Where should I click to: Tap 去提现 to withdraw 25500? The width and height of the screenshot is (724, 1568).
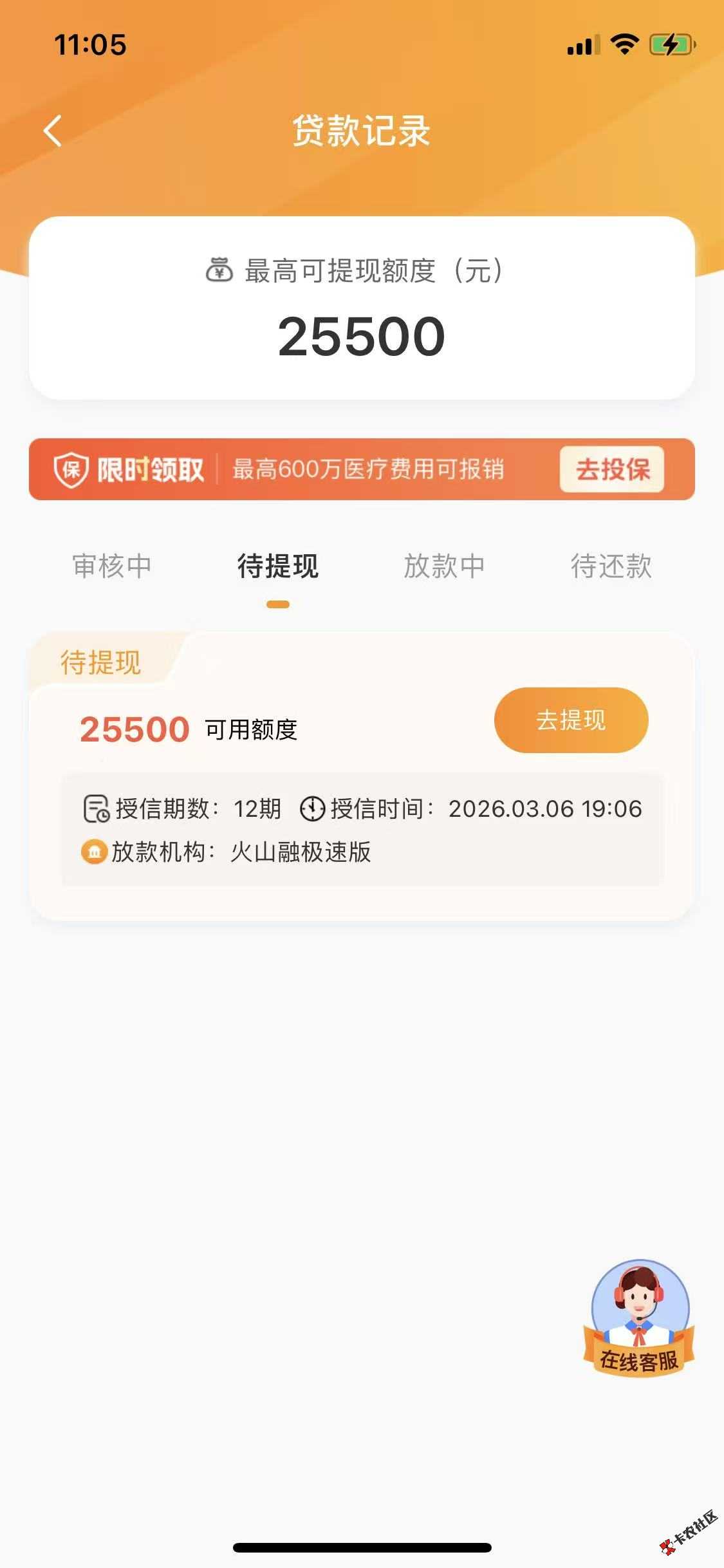(571, 720)
